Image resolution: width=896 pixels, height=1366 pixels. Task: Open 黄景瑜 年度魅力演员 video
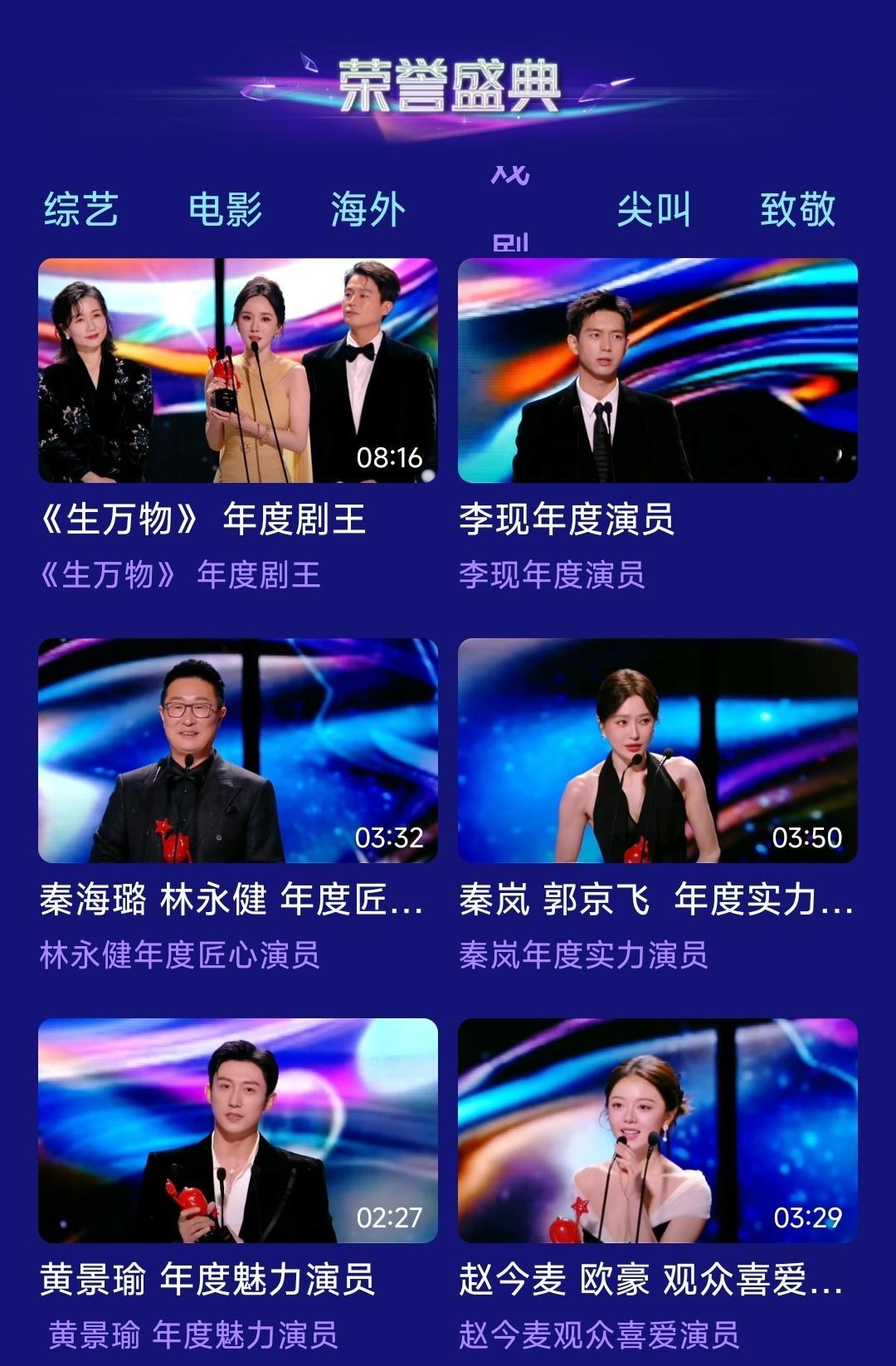[238, 1130]
